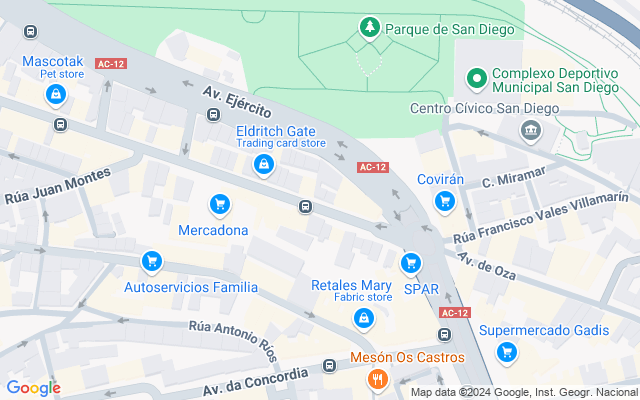Tap the SPAR supermarket pin

click(x=410, y=264)
